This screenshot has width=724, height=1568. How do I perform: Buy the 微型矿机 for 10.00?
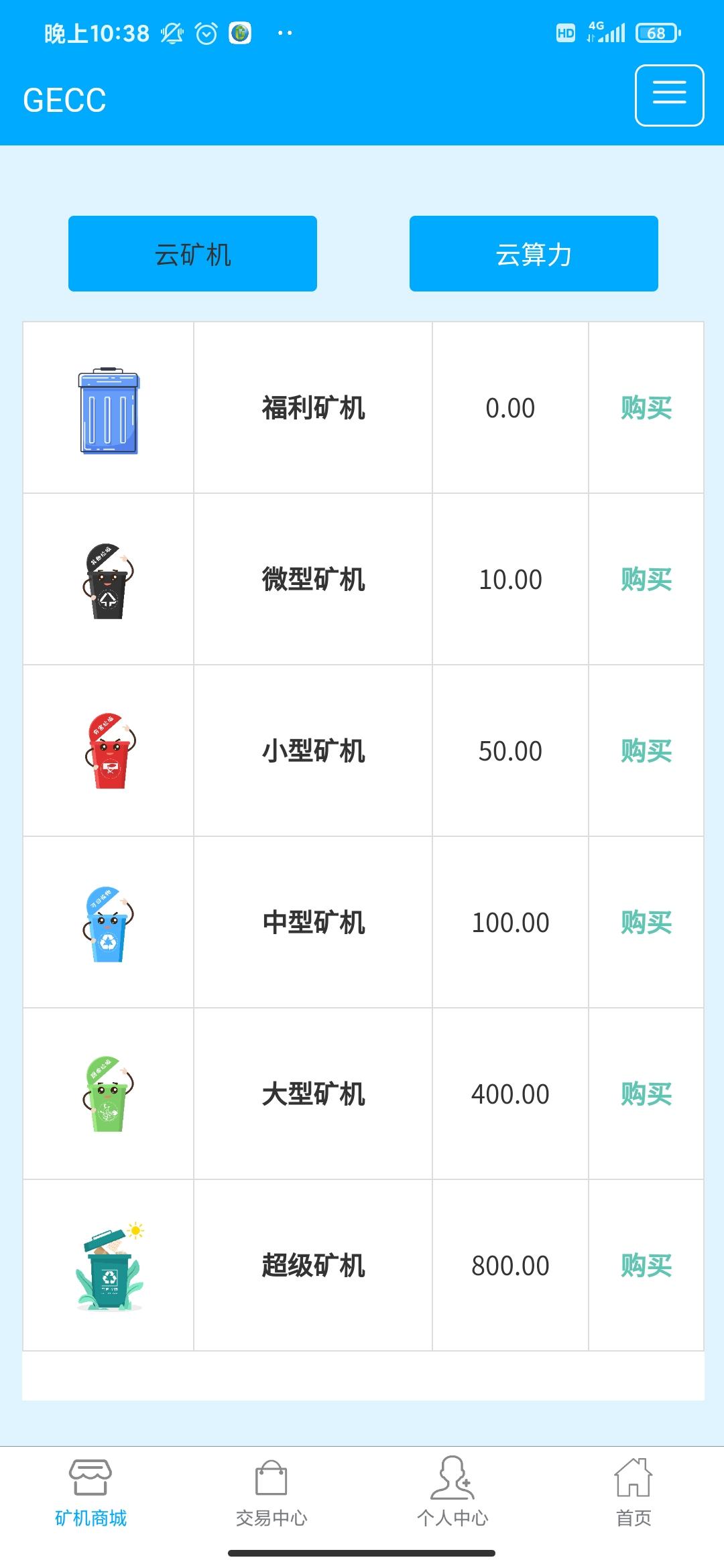pyautogui.click(x=646, y=579)
